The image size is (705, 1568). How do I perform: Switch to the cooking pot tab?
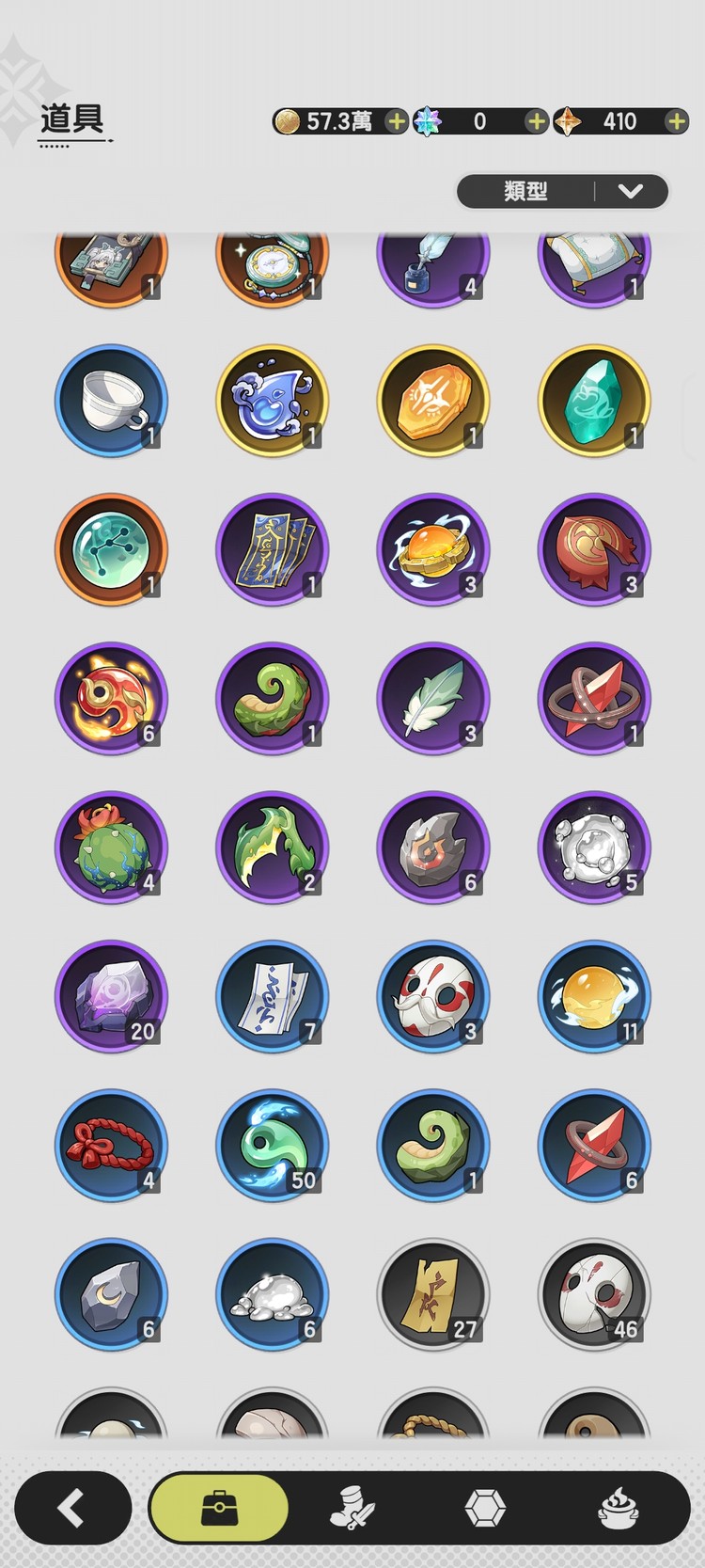pos(619,1508)
